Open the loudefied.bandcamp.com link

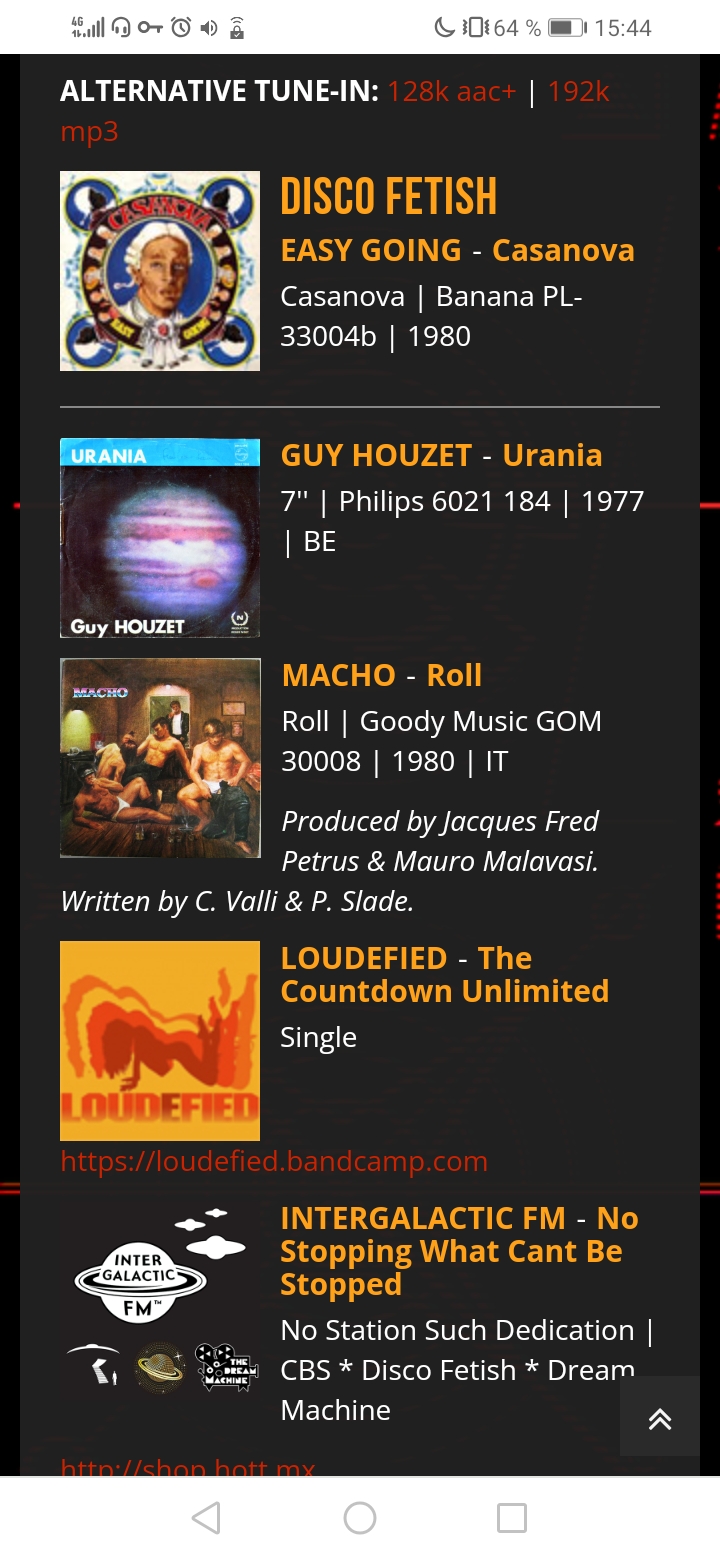point(274,1161)
